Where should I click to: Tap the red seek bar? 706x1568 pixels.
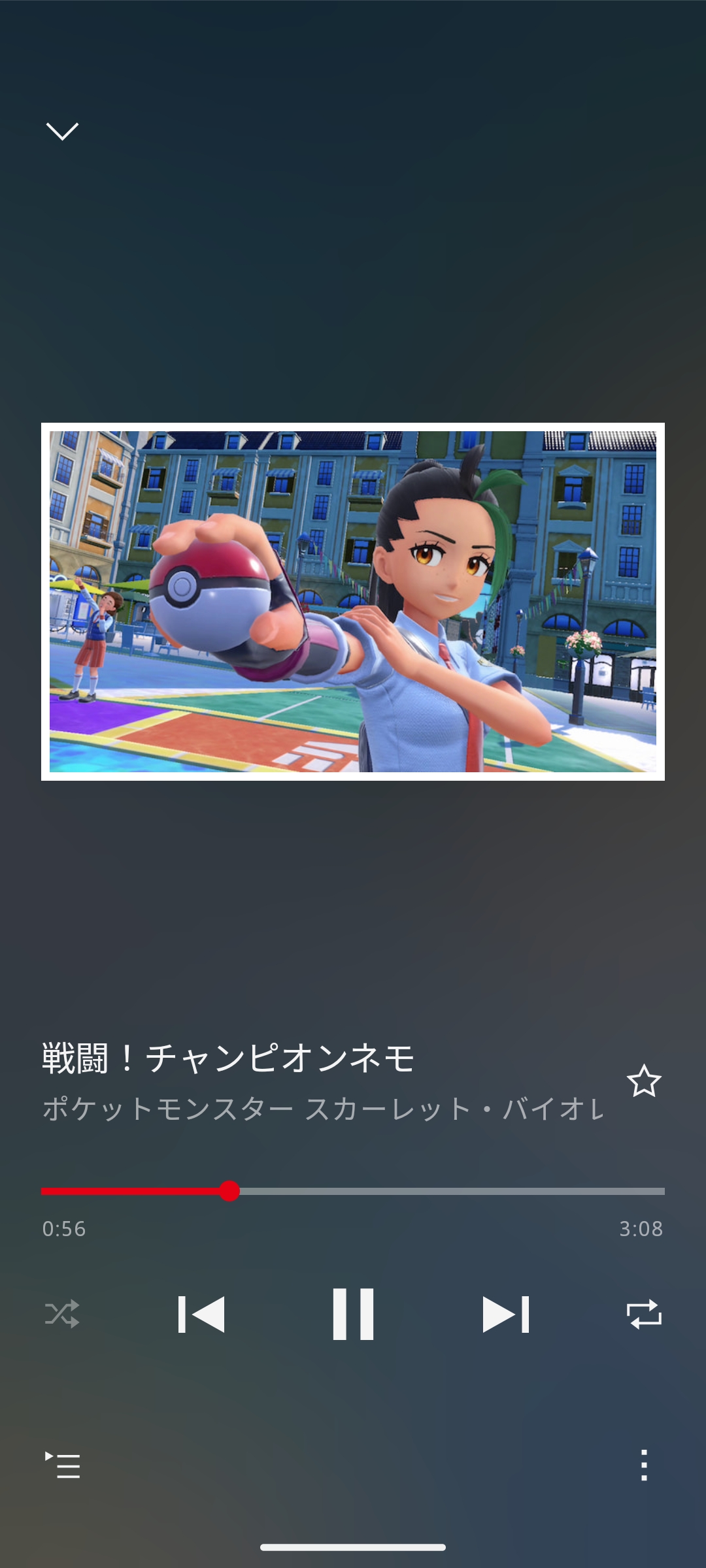[x=353, y=1191]
